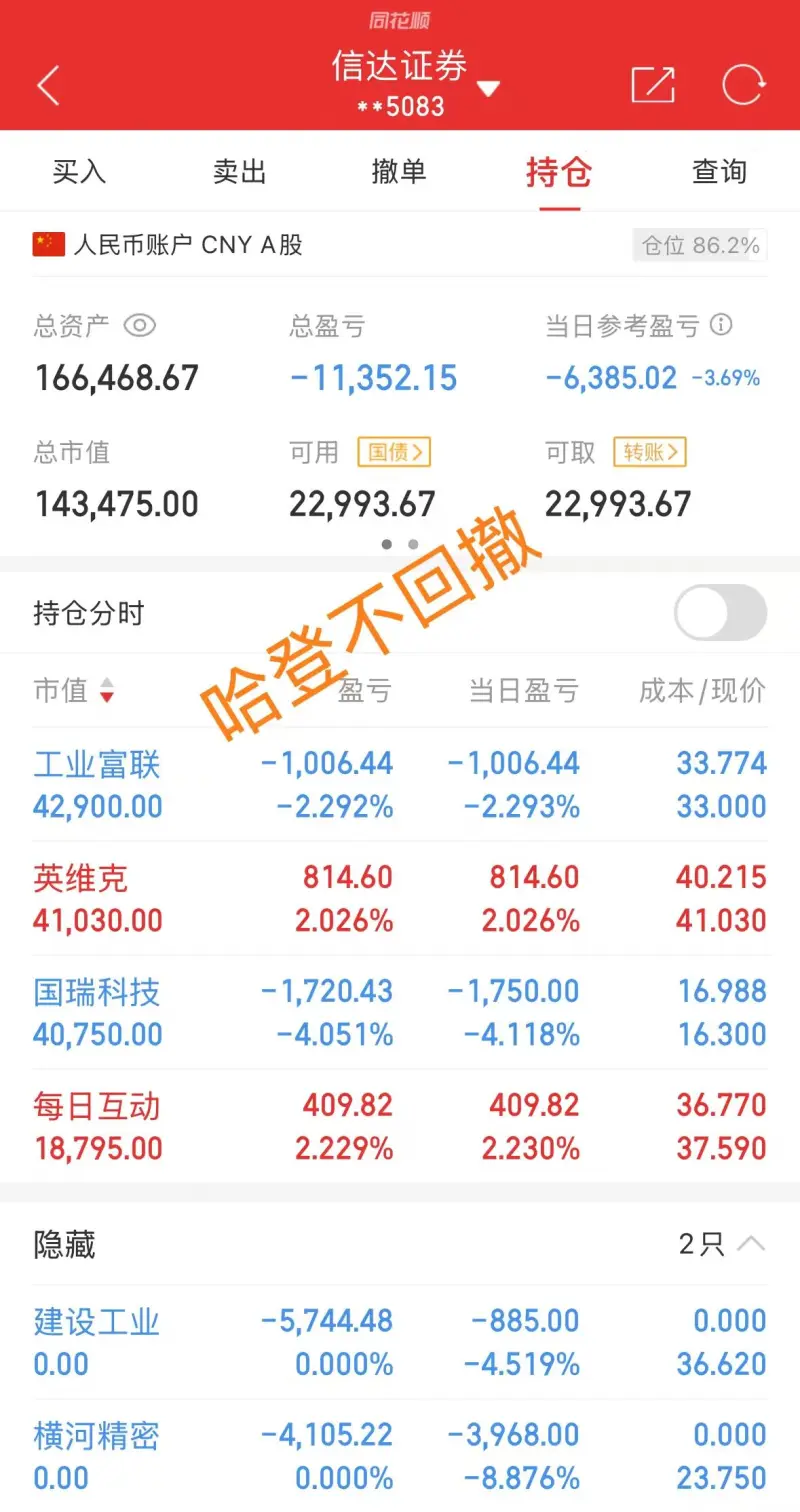The width and height of the screenshot is (800, 1512).
Task: Tap the 国债 button
Action: tap(394, 452)
